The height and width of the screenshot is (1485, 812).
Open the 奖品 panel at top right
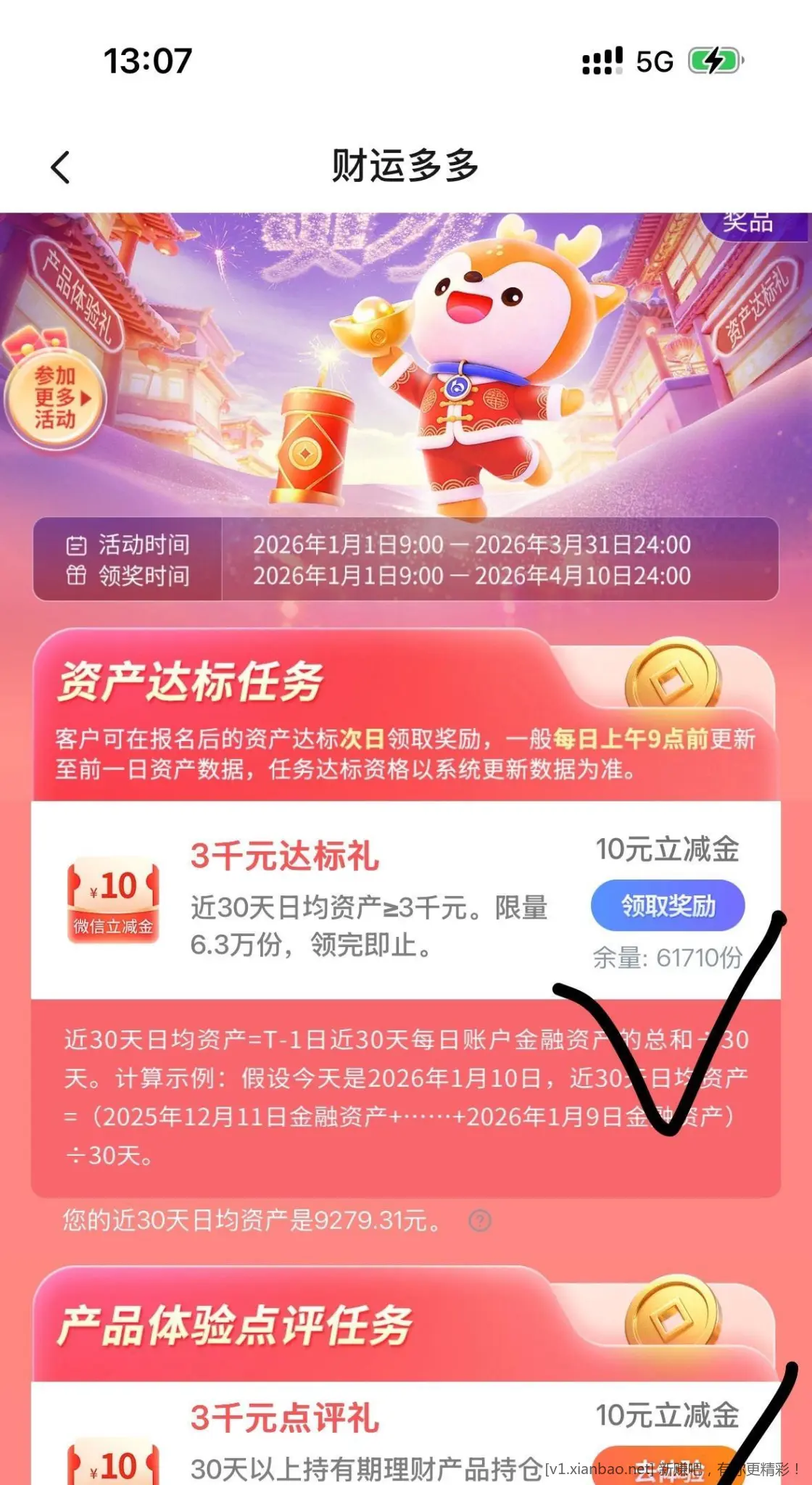point(747,225)
